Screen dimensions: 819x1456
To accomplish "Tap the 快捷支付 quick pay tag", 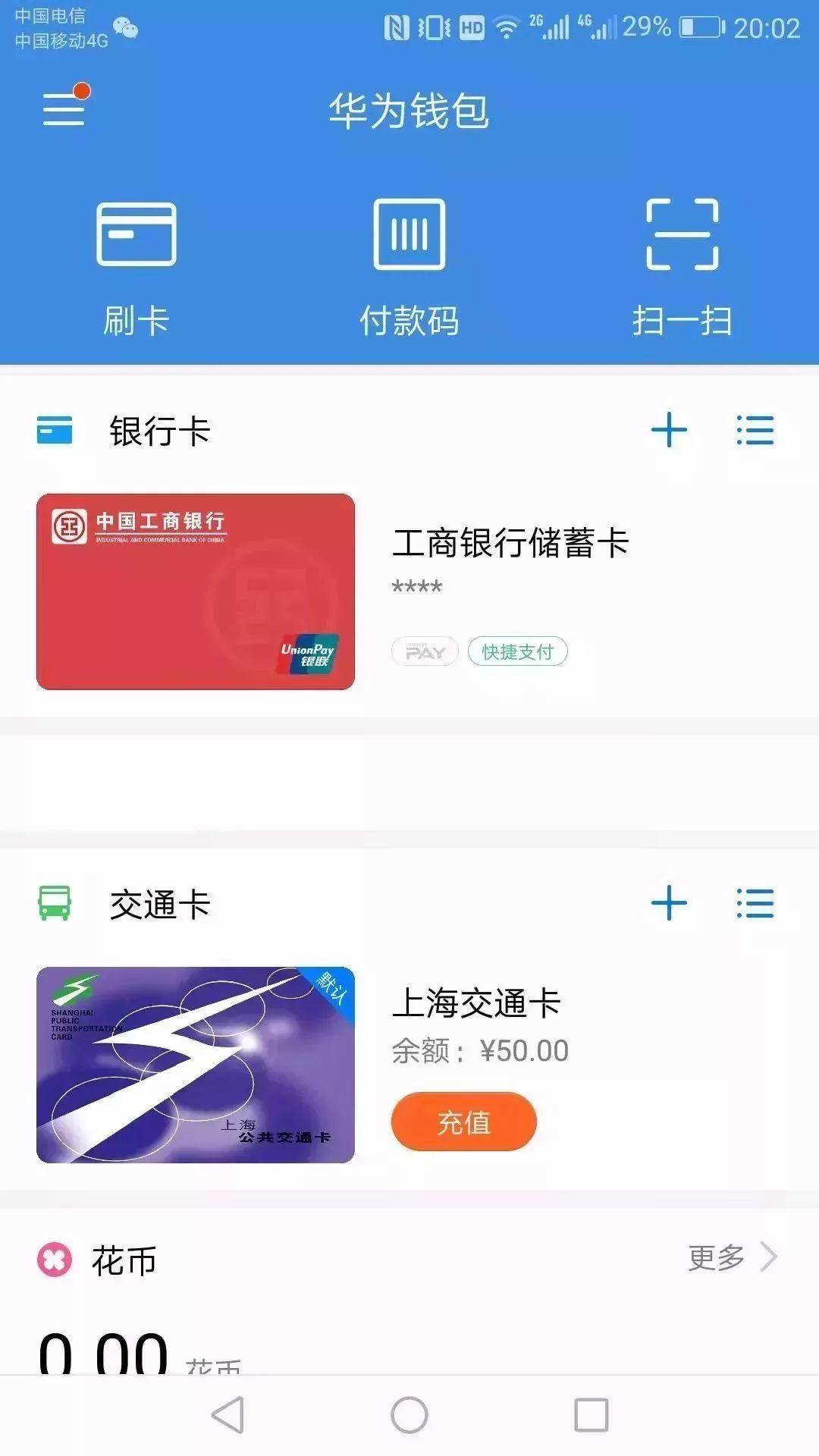I will point(517,650).
